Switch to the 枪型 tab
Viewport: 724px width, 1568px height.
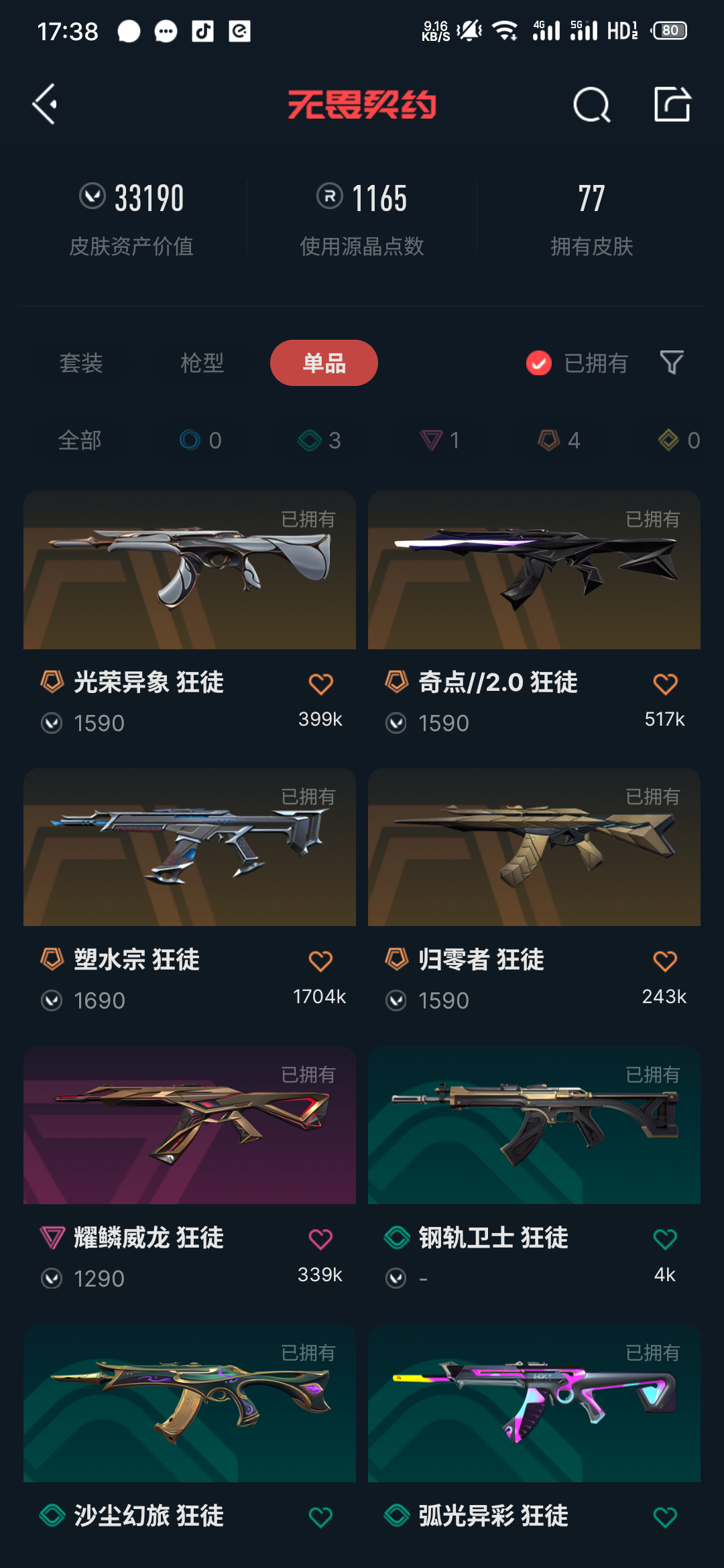click(202, 363)
